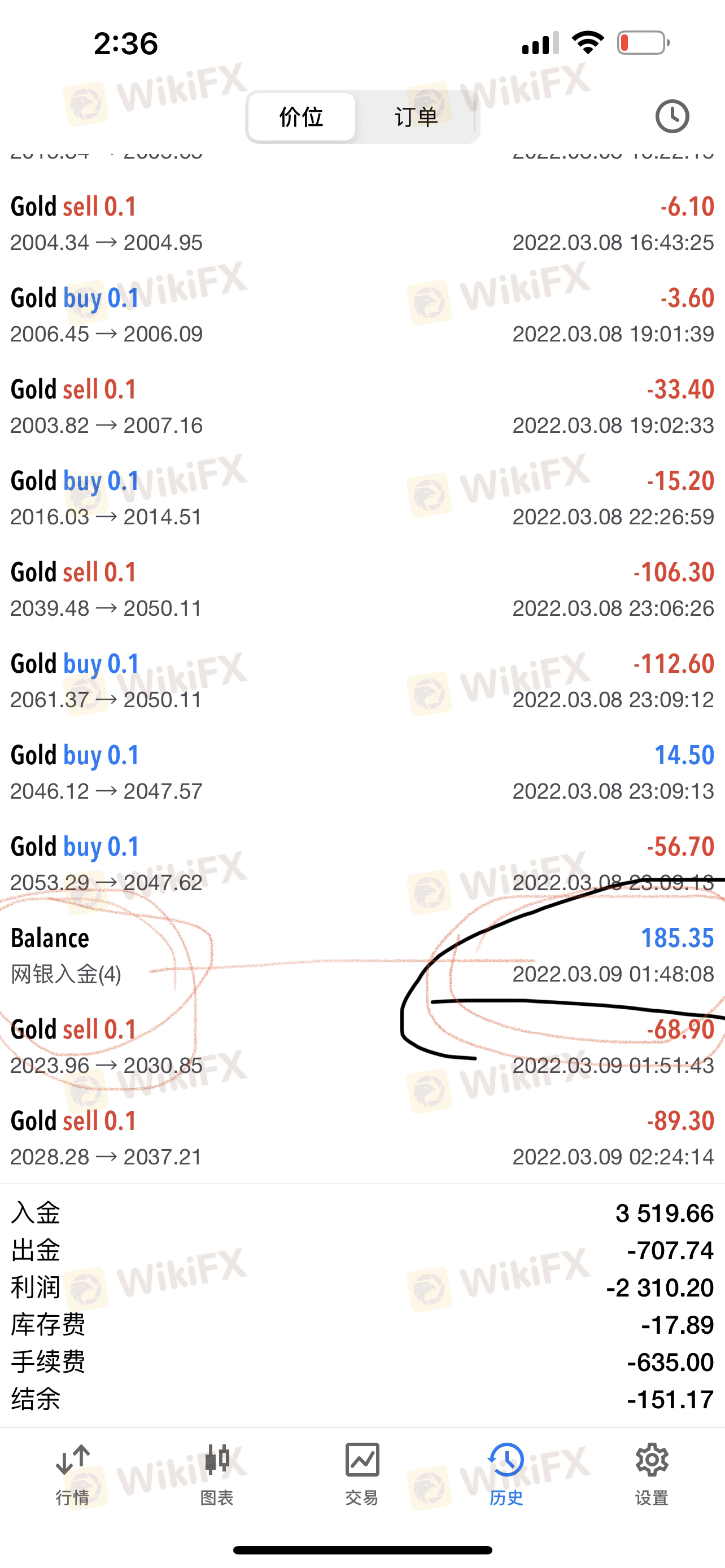The image size is (725, 1568).
Task: Expand the Gold sell trade with -89.30 loss
Action: (x=362, y=1138)
